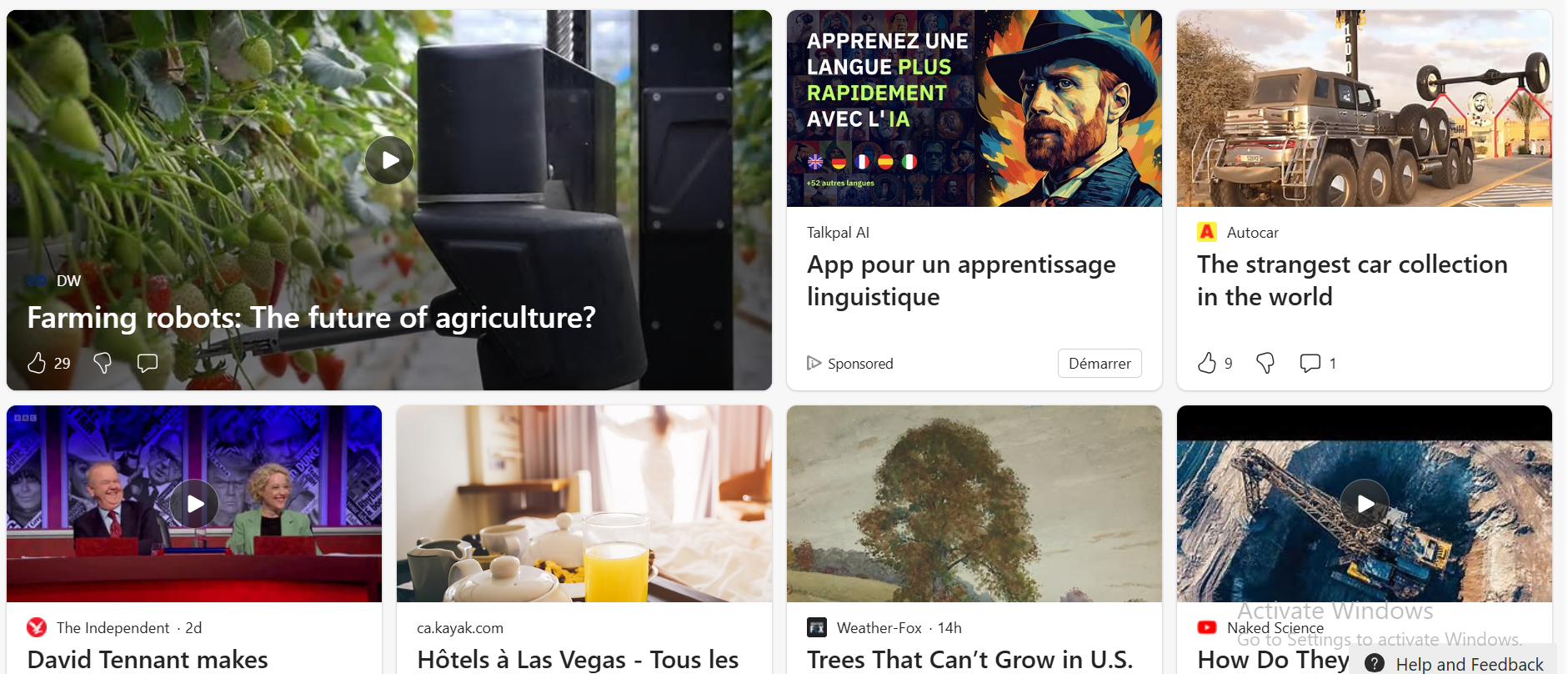The image size is (1568, 674).
Task: Open comments on Farming robots story
Action: (x=148, y=363)
